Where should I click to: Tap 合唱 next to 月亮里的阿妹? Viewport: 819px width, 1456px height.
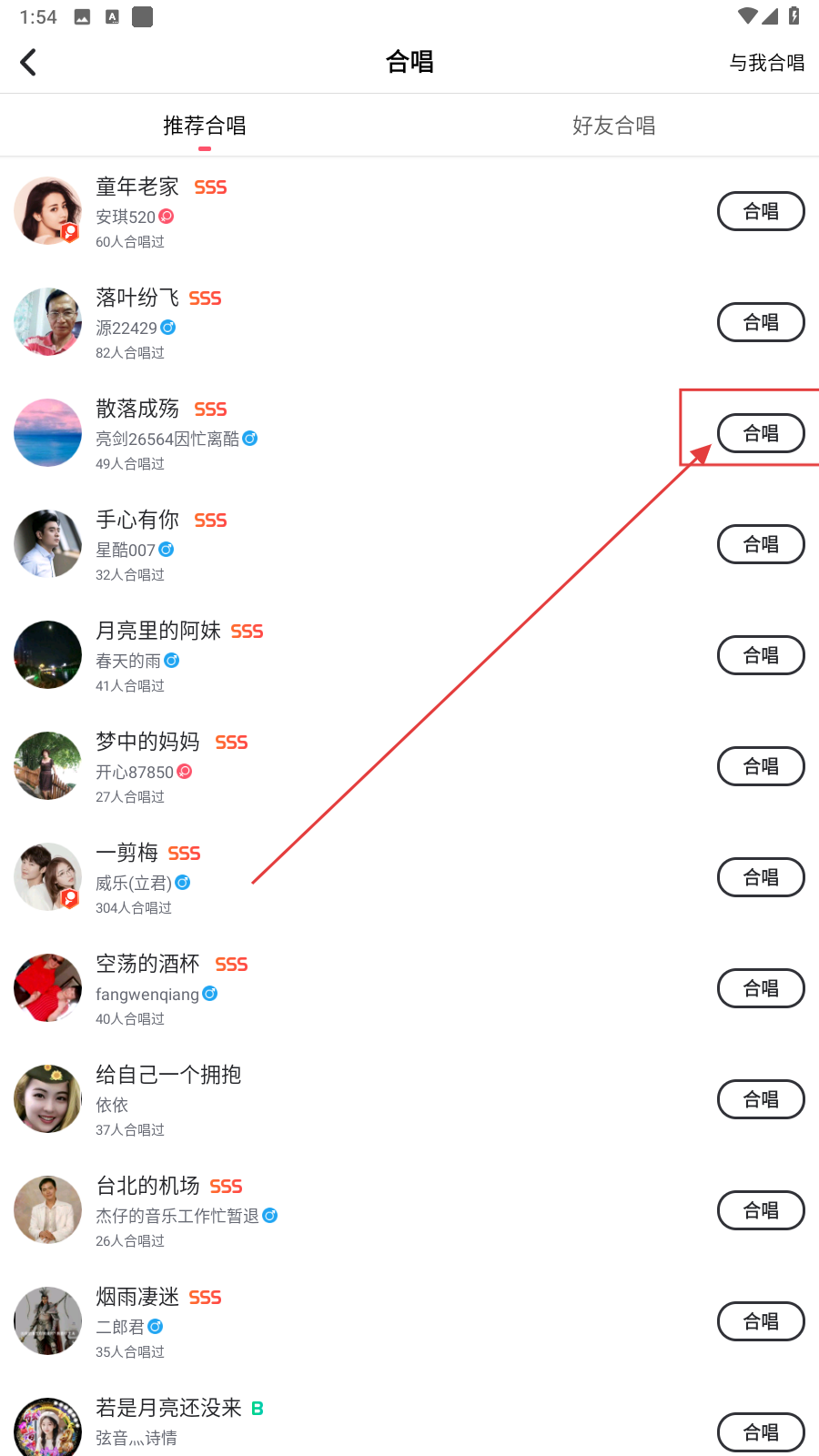(761, 655)
